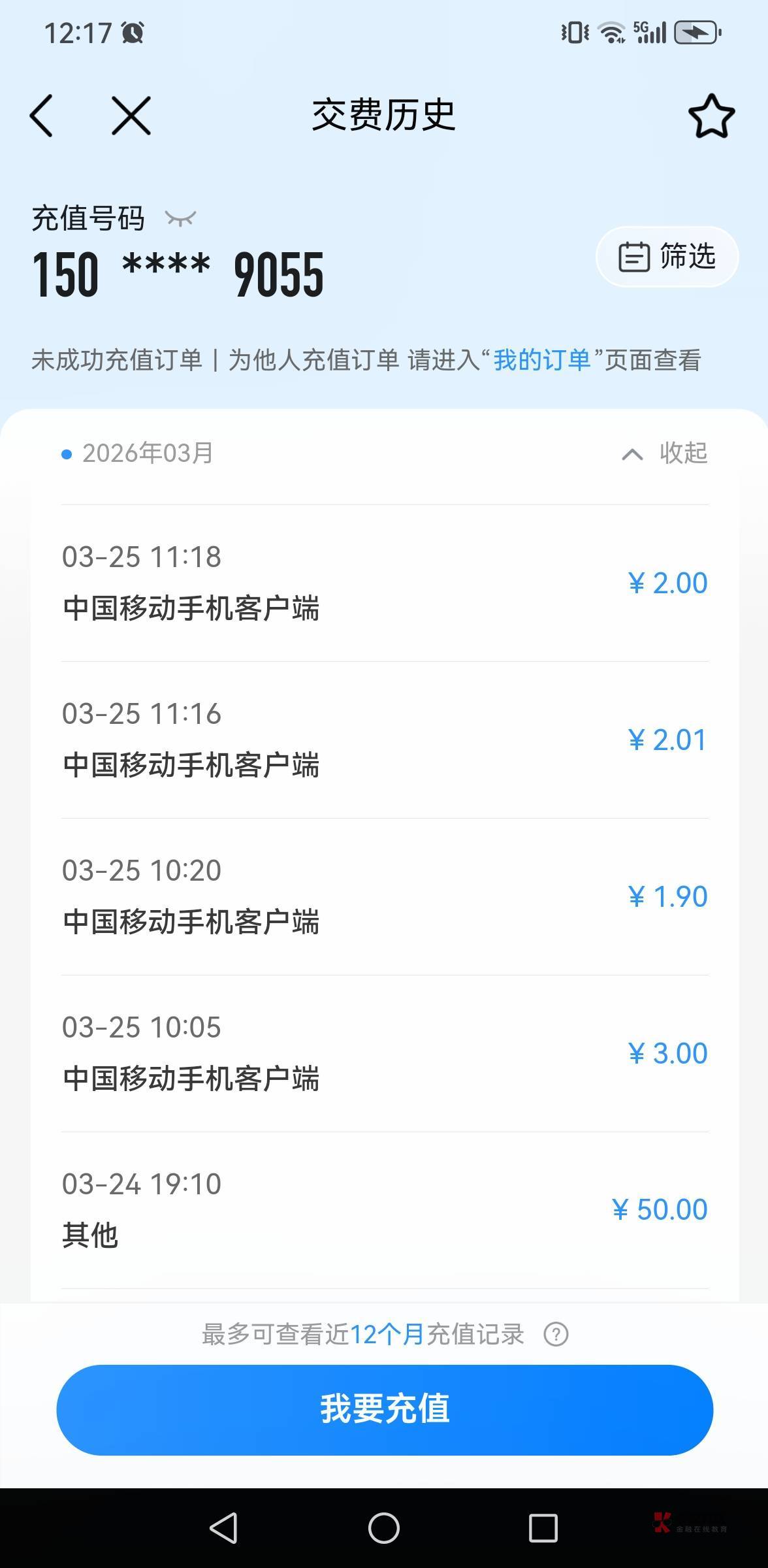Go back with the top-left arrow

(41, 116)
